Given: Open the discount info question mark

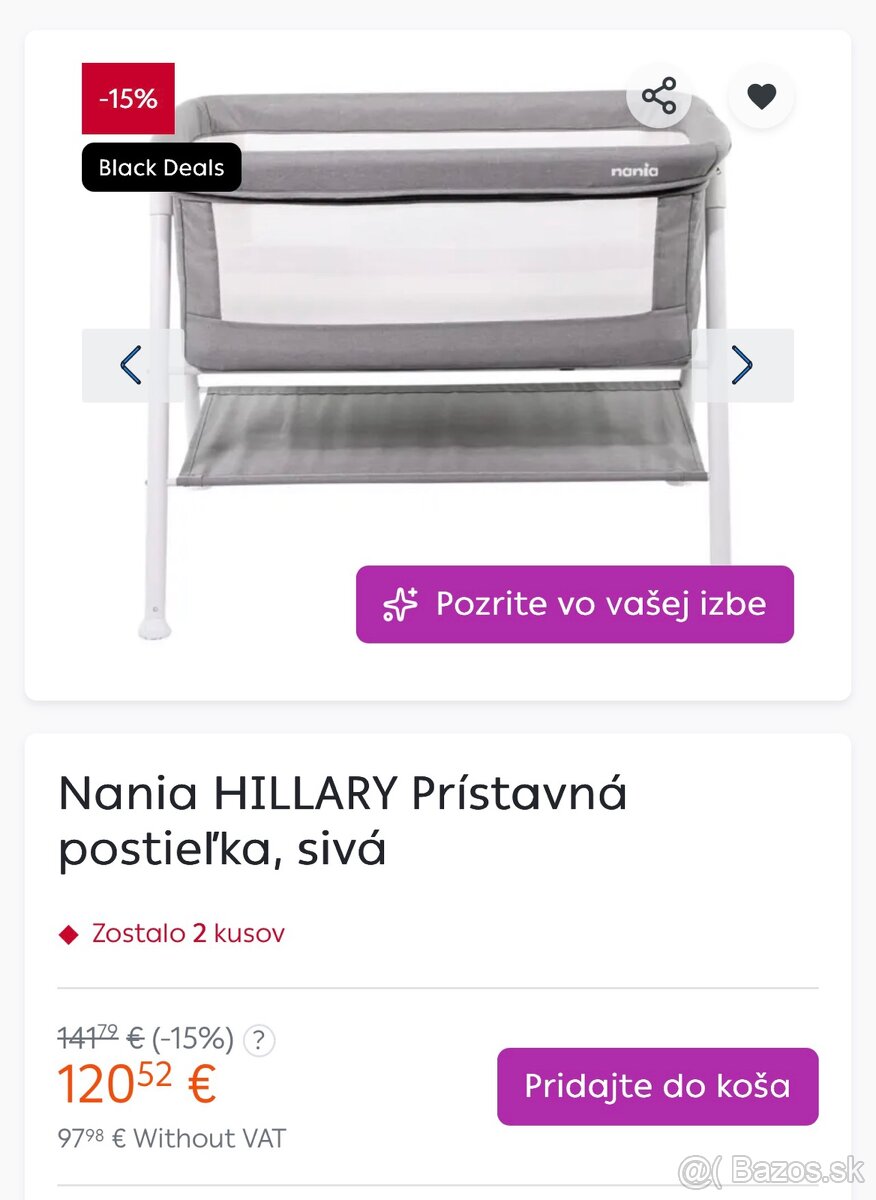Looking at the screenshot, I should coord(259,1039).
